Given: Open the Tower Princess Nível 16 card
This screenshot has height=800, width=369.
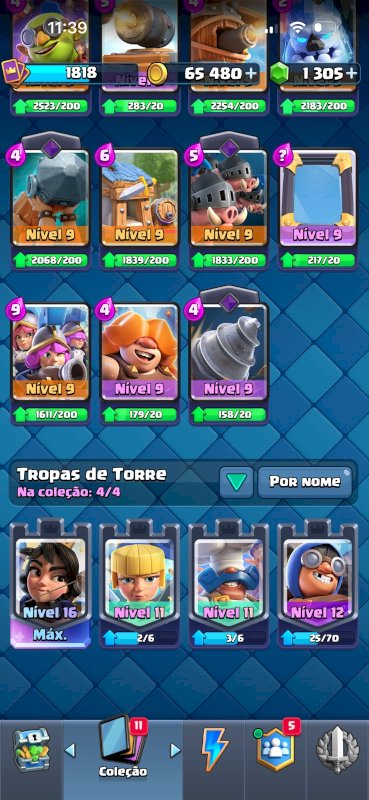Looking at the screenshot, I should (x=51, y=584).
